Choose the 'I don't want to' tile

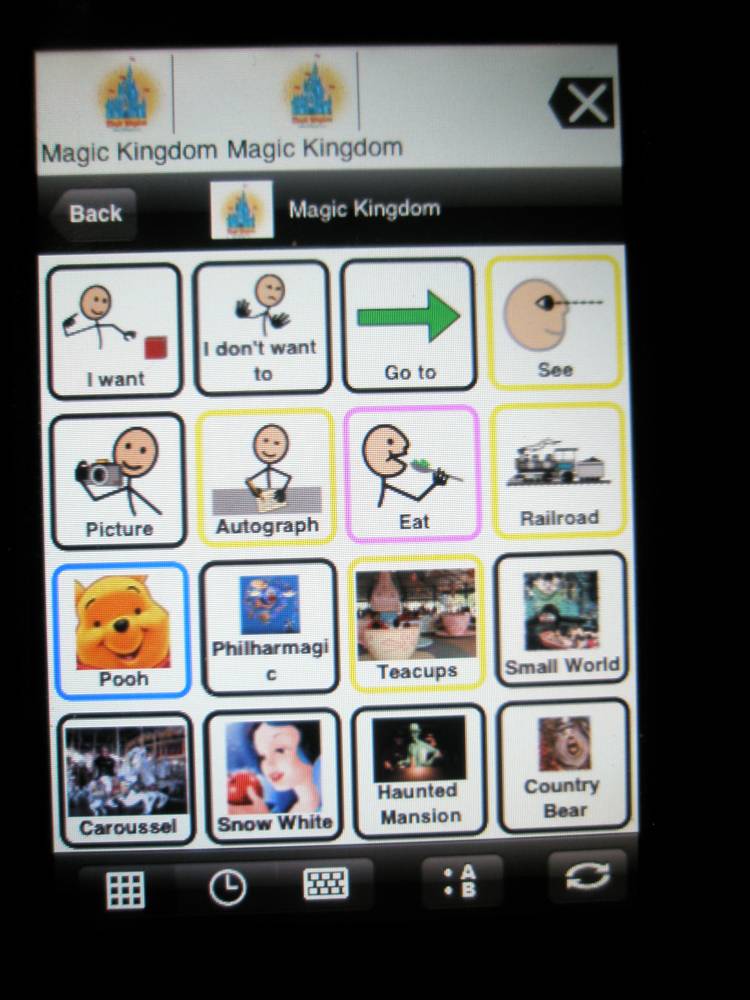(x=262, y=328)
